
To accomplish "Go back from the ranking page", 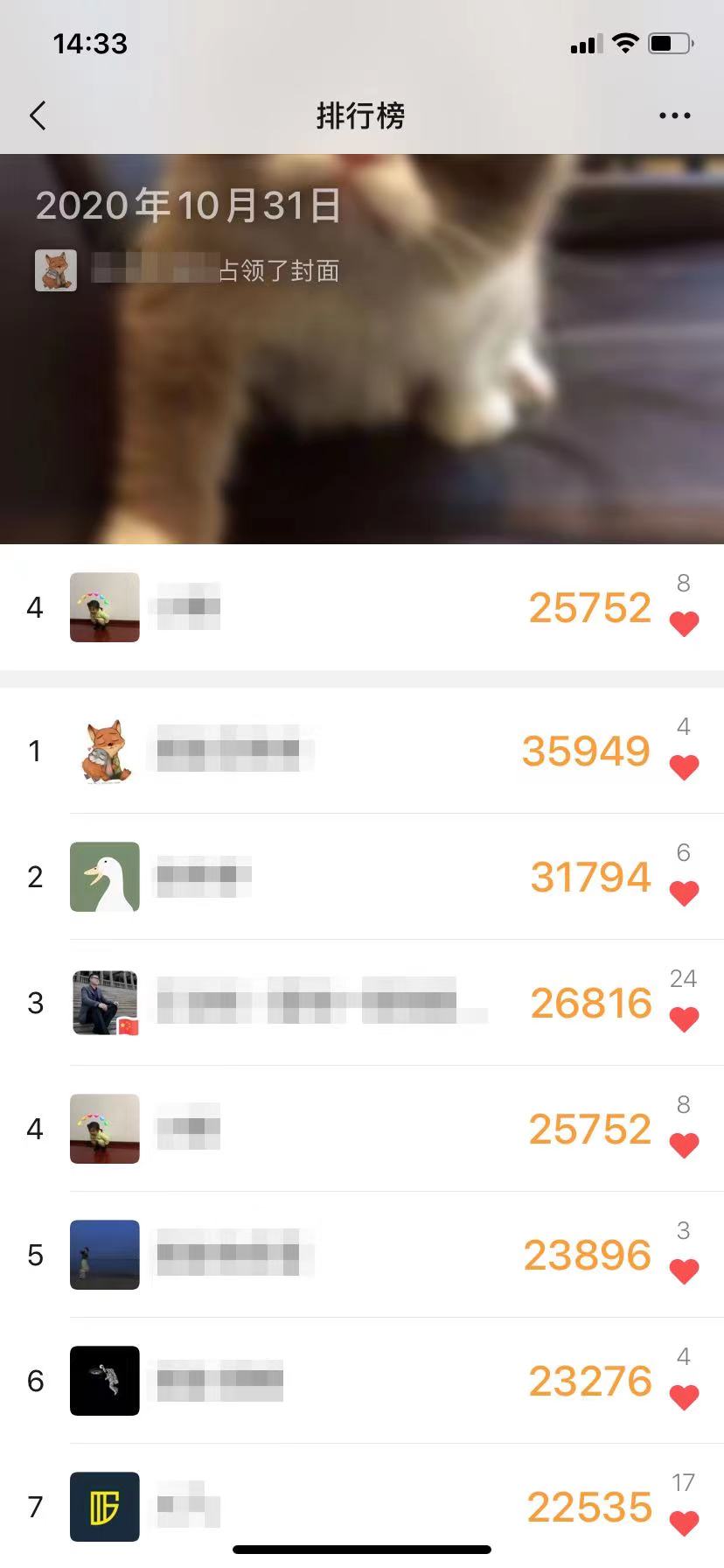I will click(38, 115).
